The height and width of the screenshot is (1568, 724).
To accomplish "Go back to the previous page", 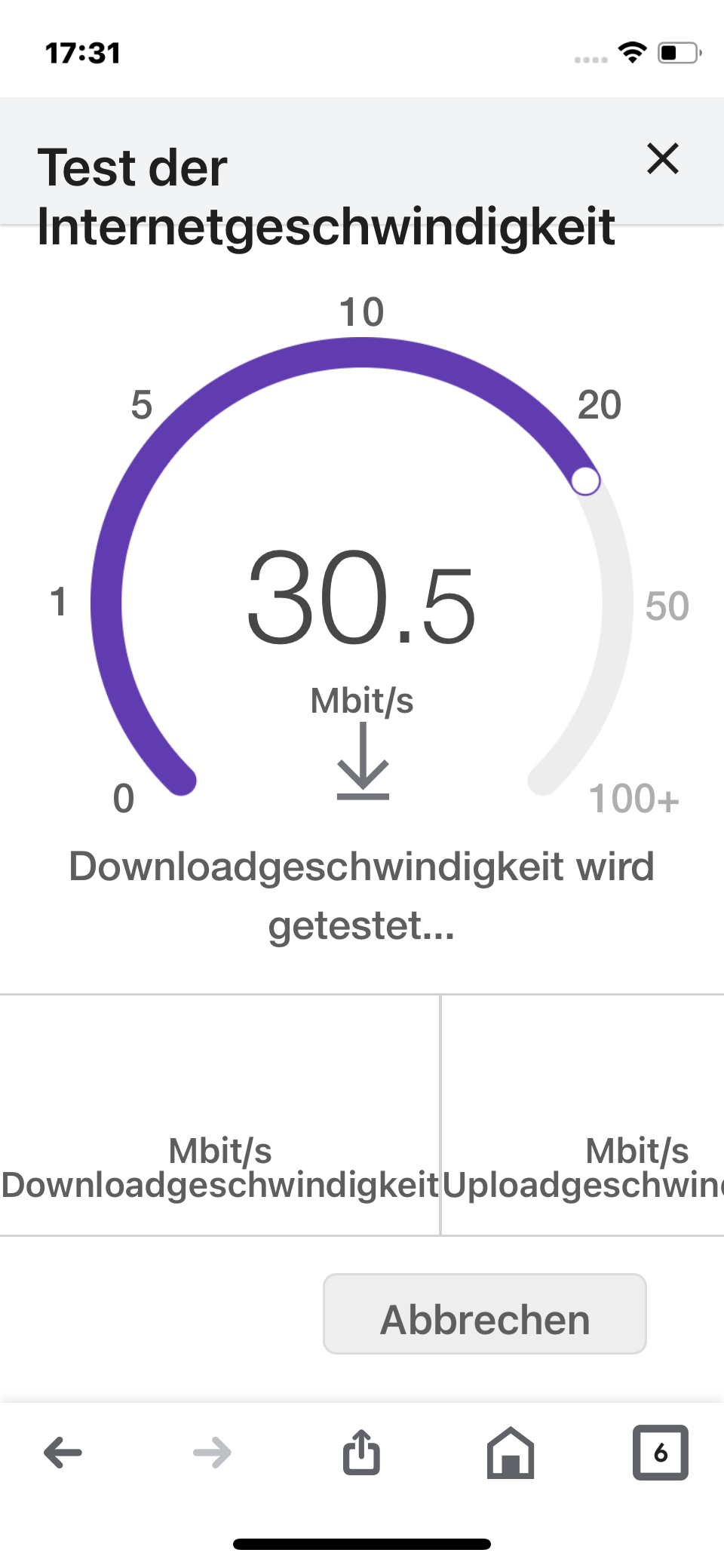I will (x=63, y=1453).
